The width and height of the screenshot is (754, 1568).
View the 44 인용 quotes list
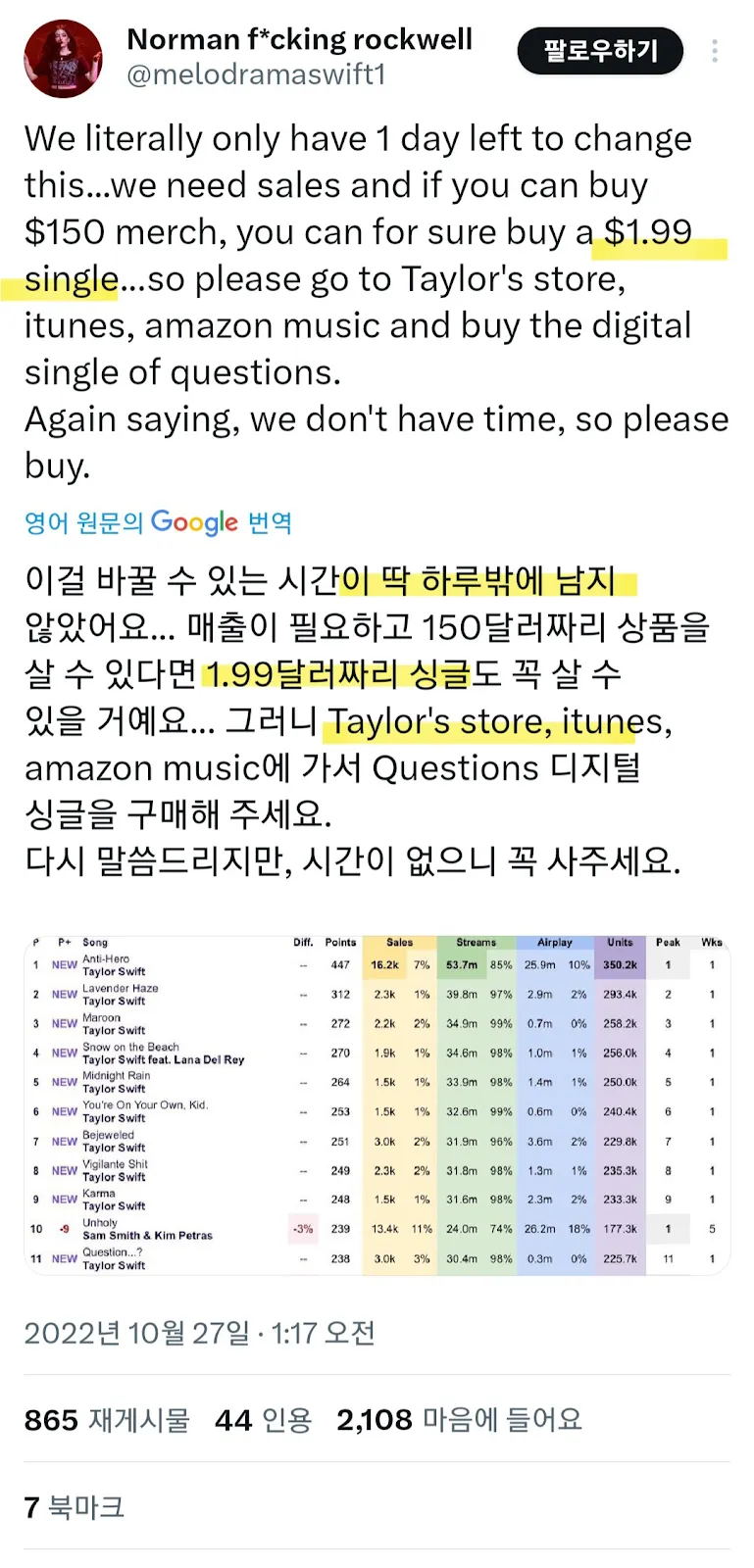[x=263, y=1419]
